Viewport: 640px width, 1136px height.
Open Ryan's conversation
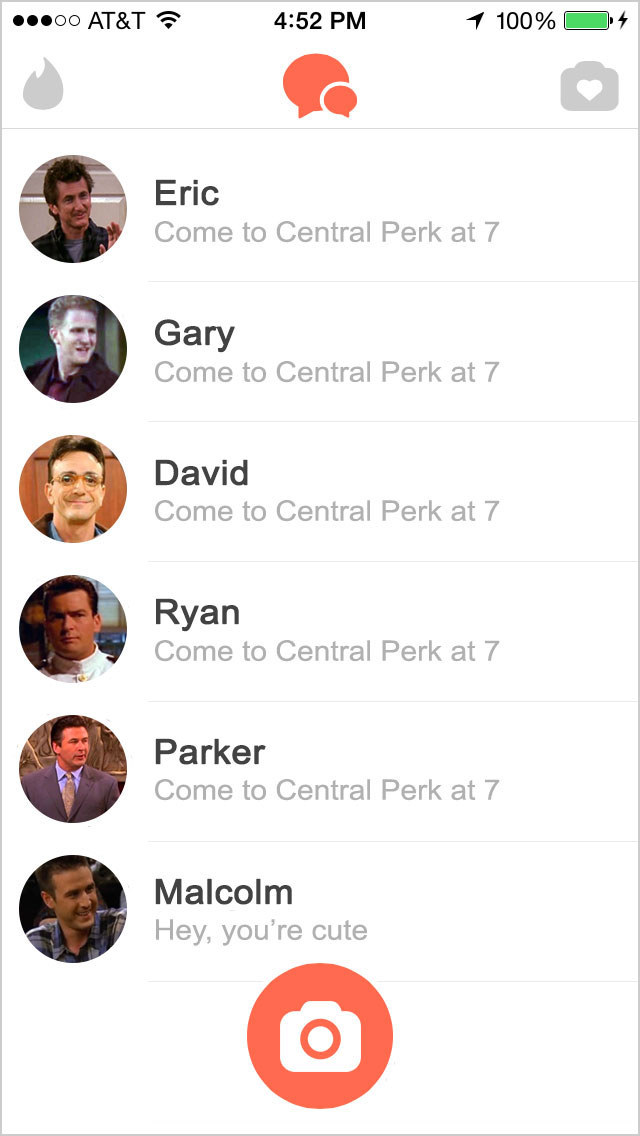click(320, 630)
